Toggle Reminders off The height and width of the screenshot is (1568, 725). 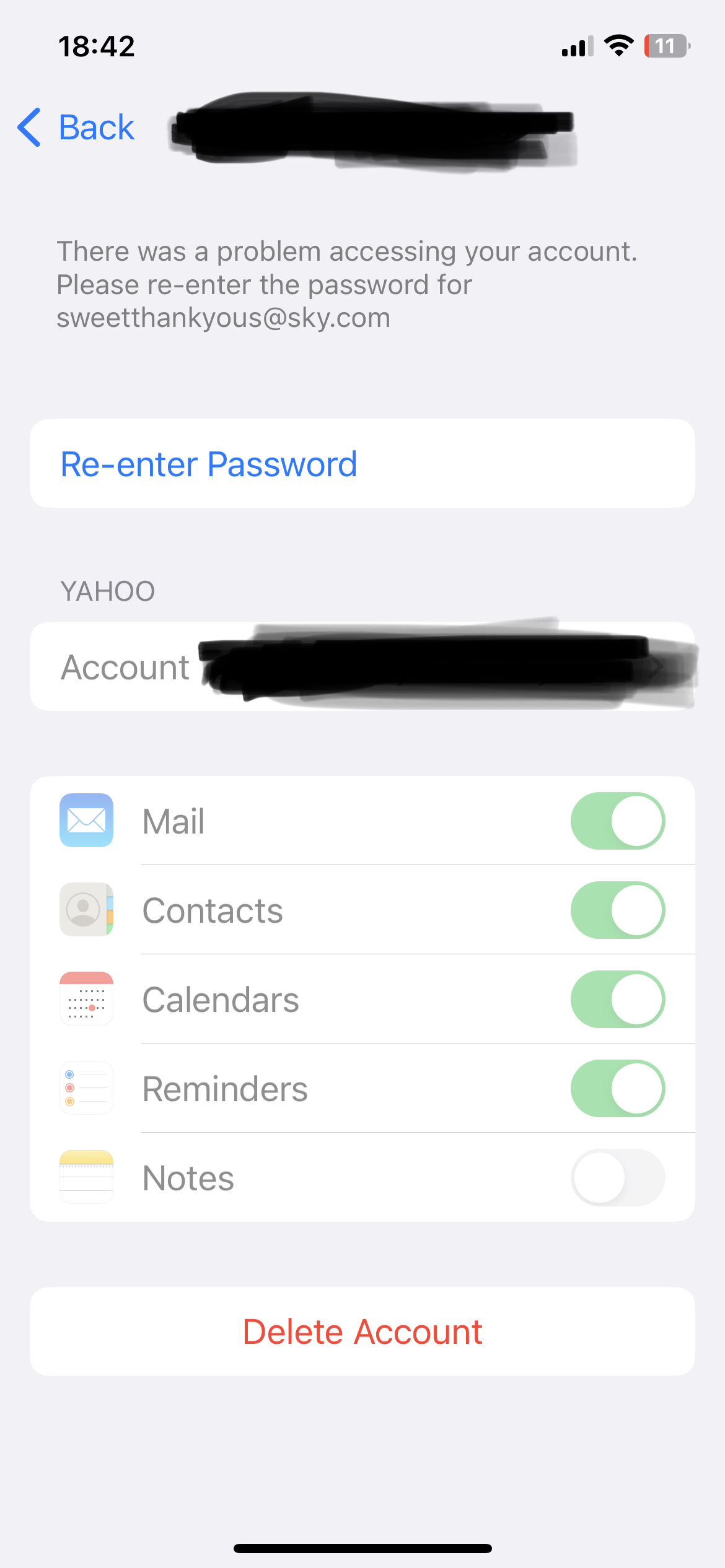[x=617, y=1089]
